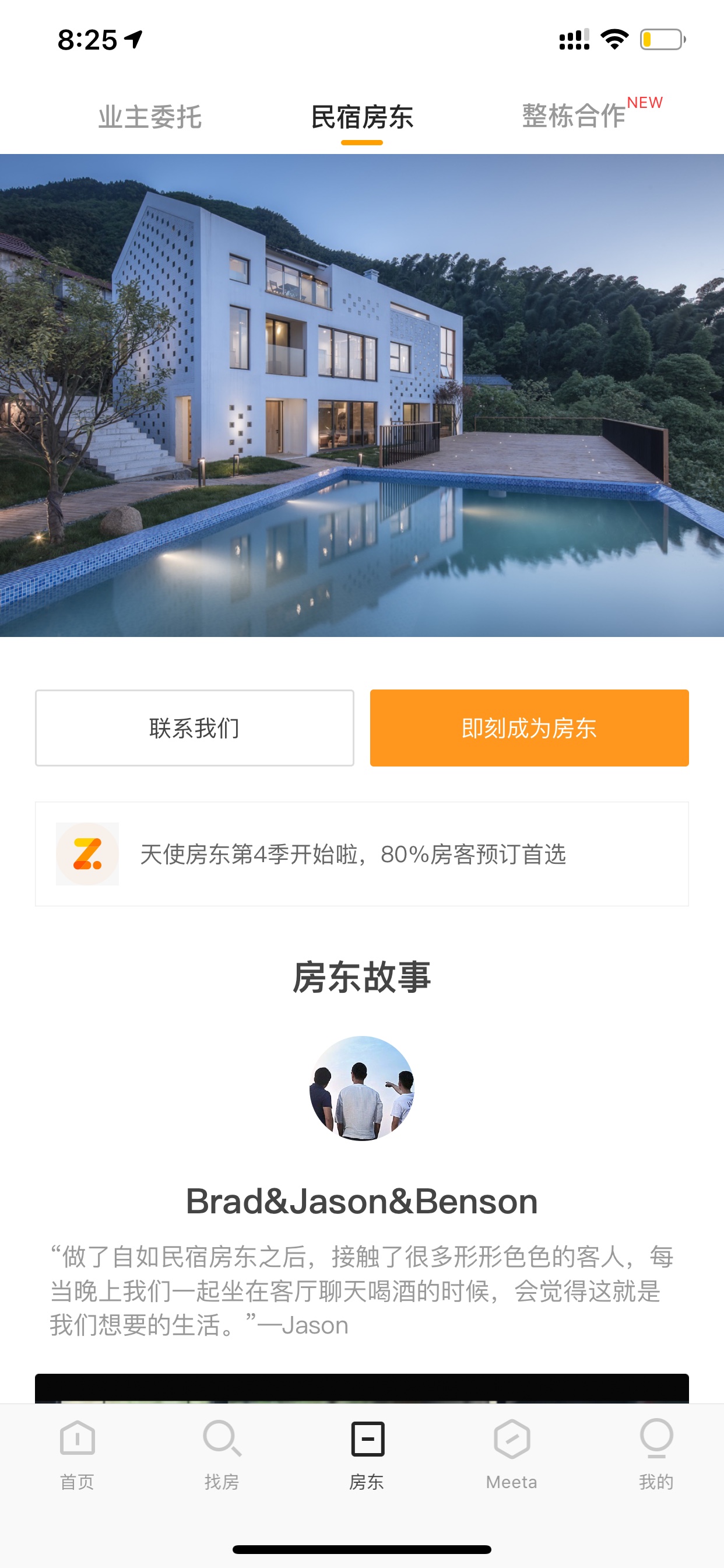The width and height of the screenshot is (724, 1568).
Task: Open the 我的 profile tab
Action: point(656,1455)
